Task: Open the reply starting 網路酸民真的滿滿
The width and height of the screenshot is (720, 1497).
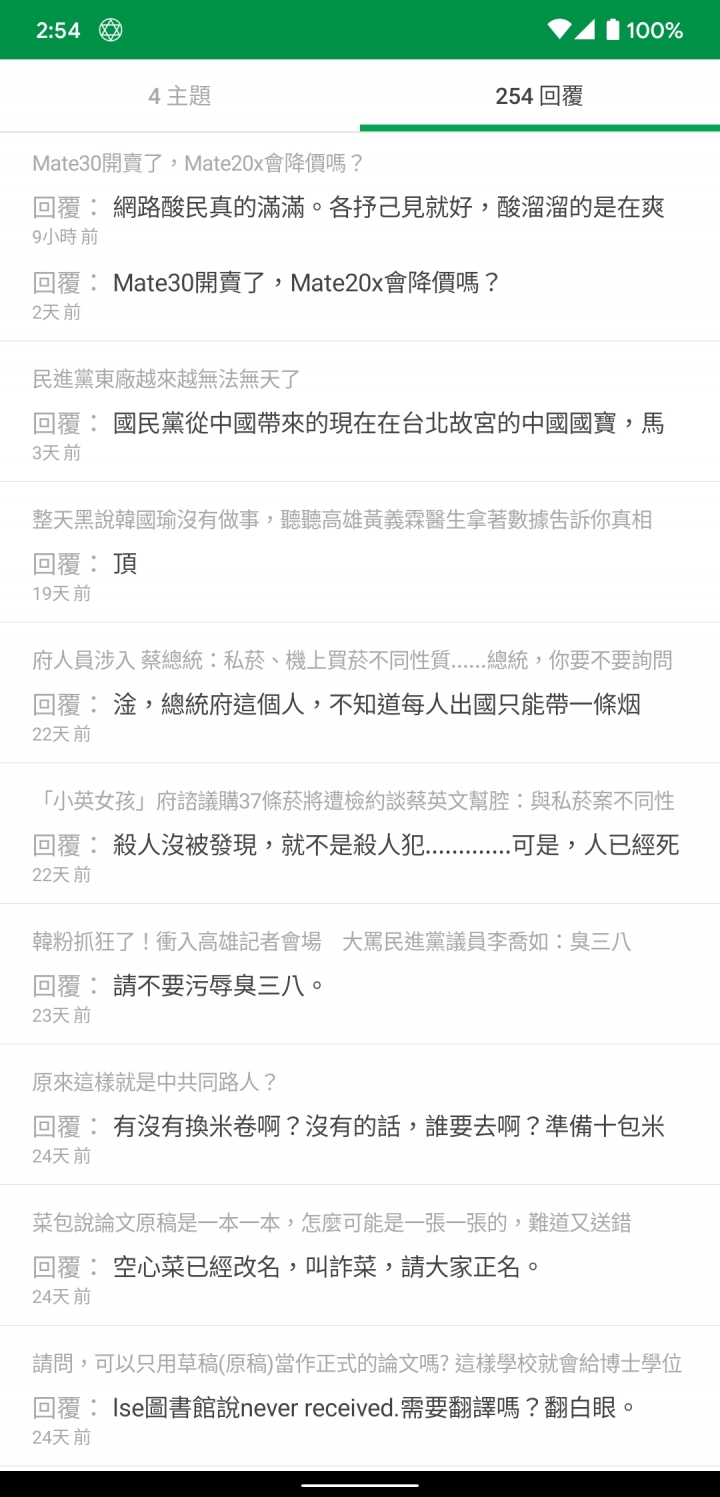Action: click(388, 208)
